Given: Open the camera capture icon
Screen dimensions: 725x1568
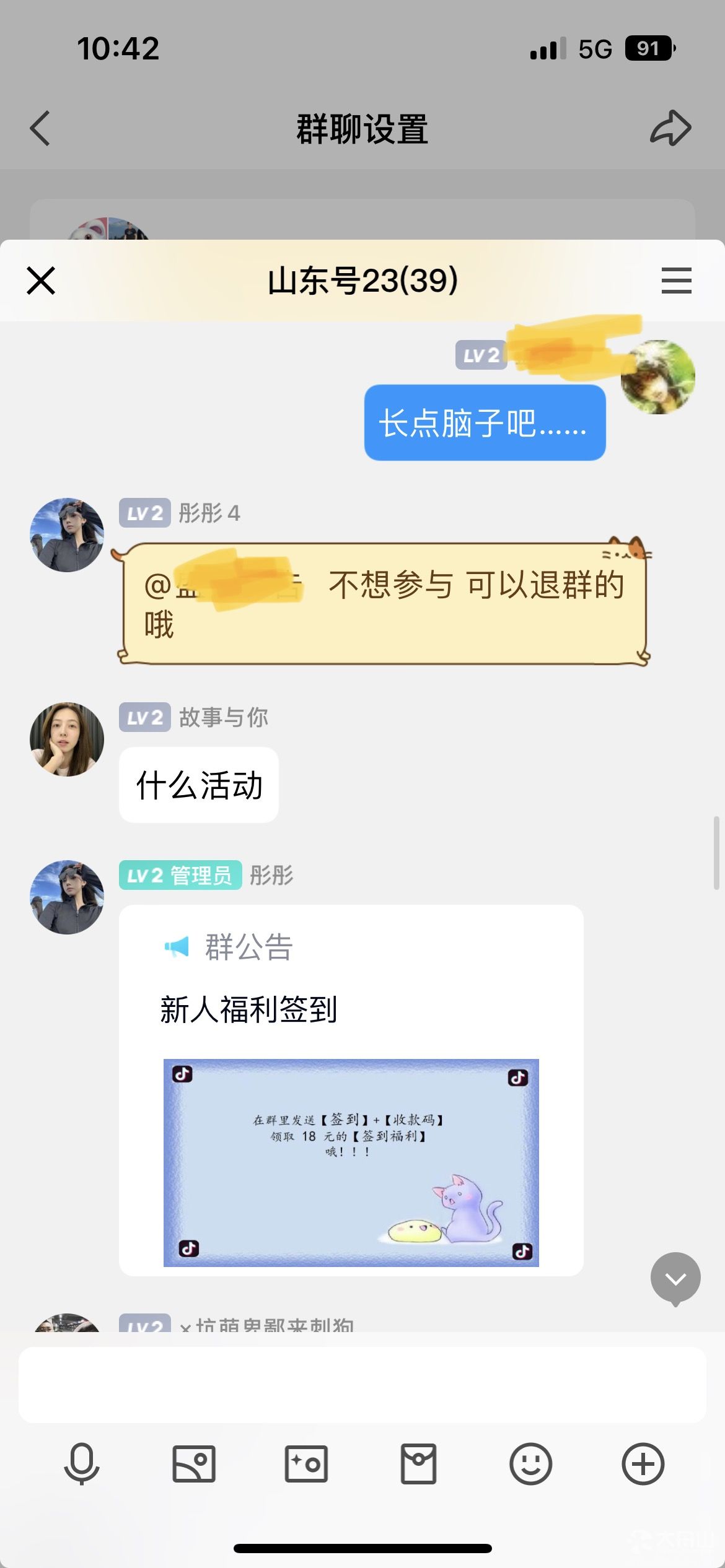Looking at the screenshot, I should click(306, 1464).
